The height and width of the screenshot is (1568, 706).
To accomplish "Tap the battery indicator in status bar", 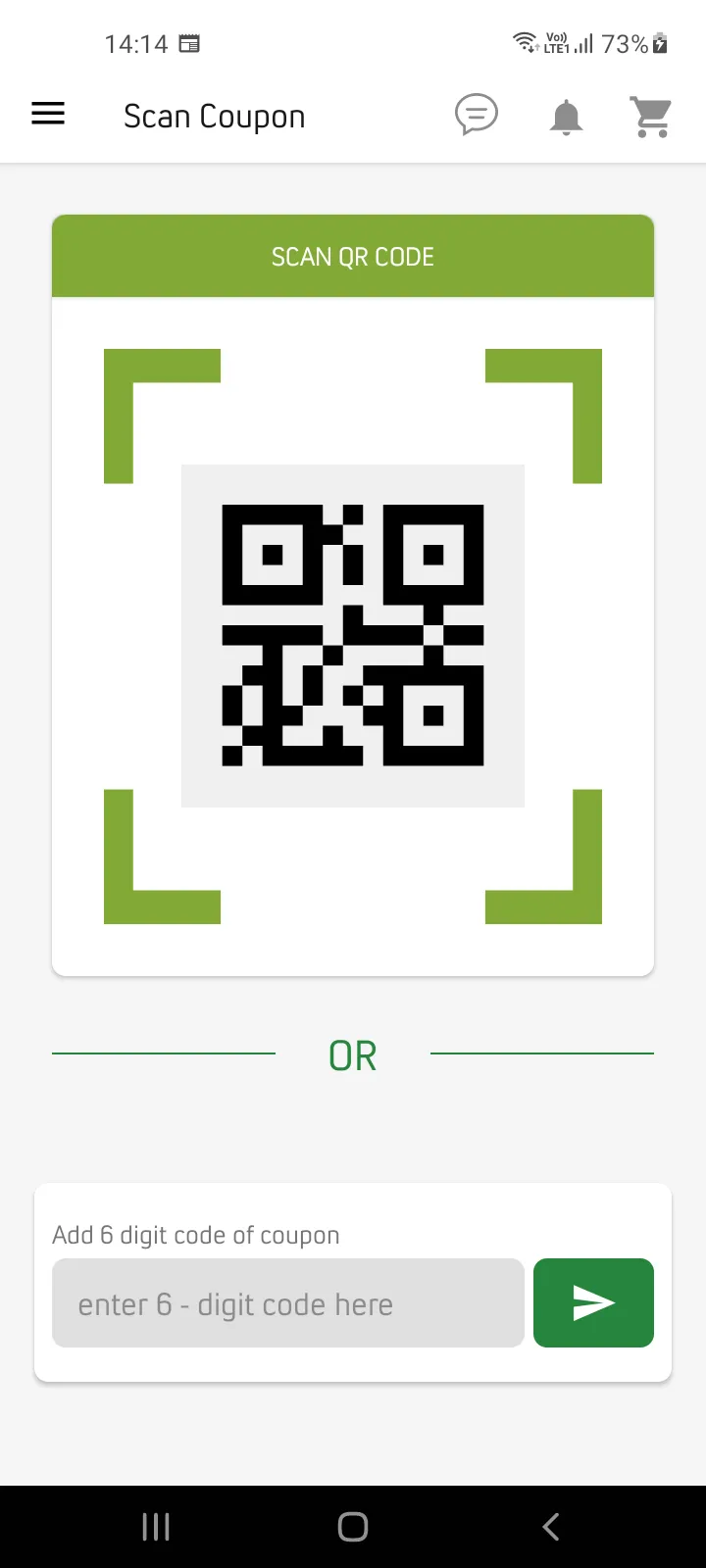I will [660, 43].
